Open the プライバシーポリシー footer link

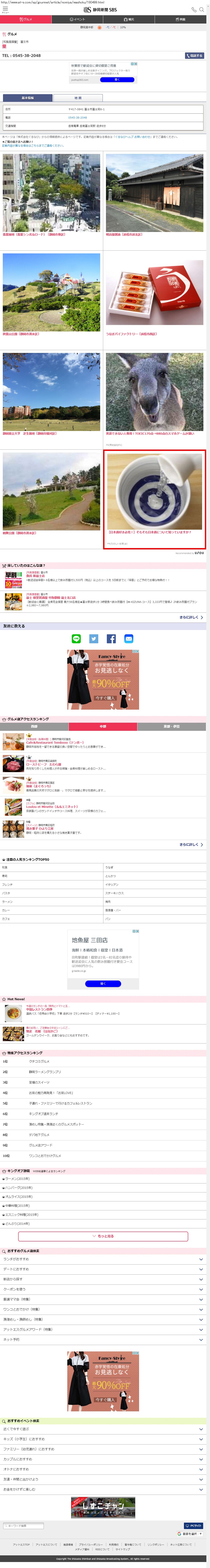point(90,1544)
